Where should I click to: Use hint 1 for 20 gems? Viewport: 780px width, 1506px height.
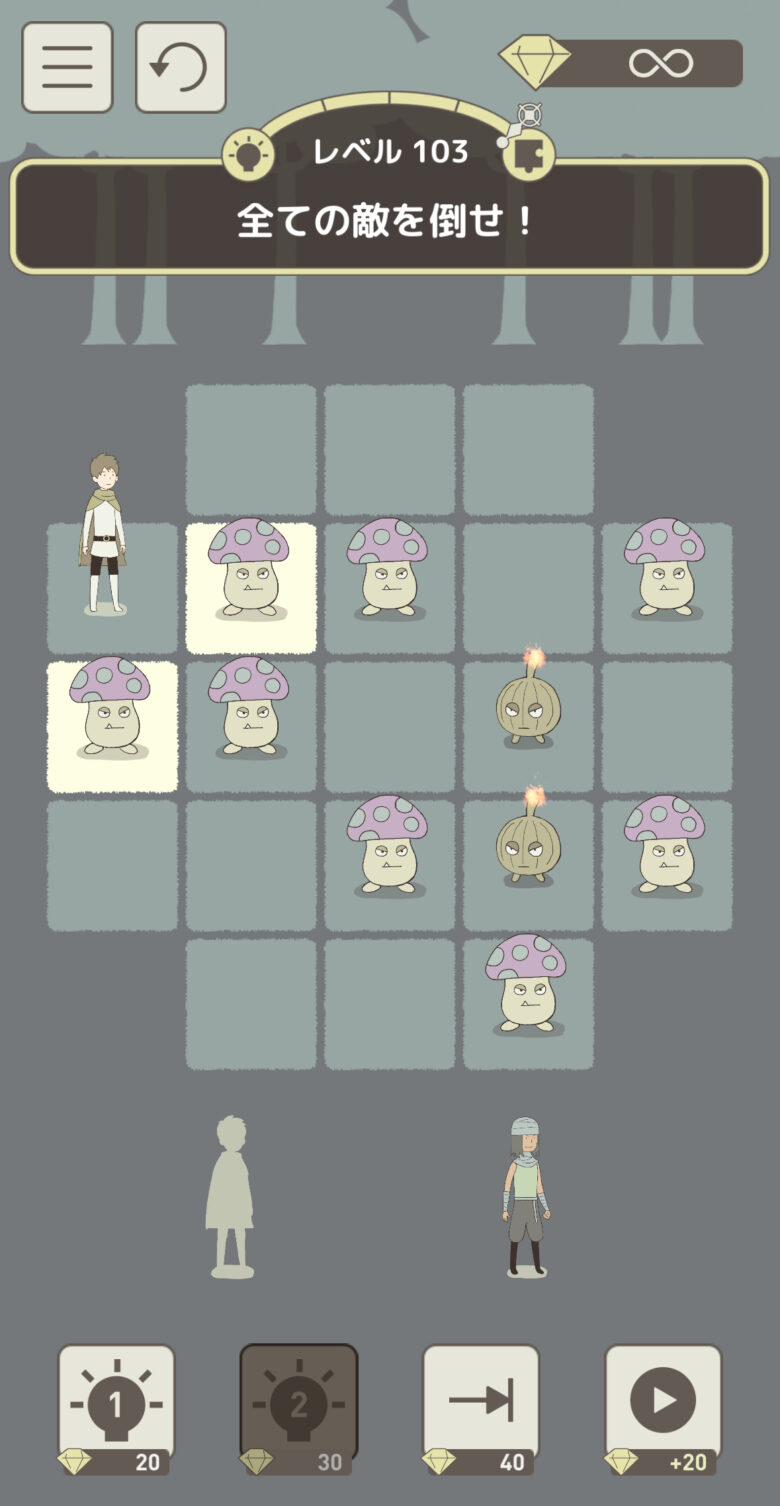pos(116,1408)
